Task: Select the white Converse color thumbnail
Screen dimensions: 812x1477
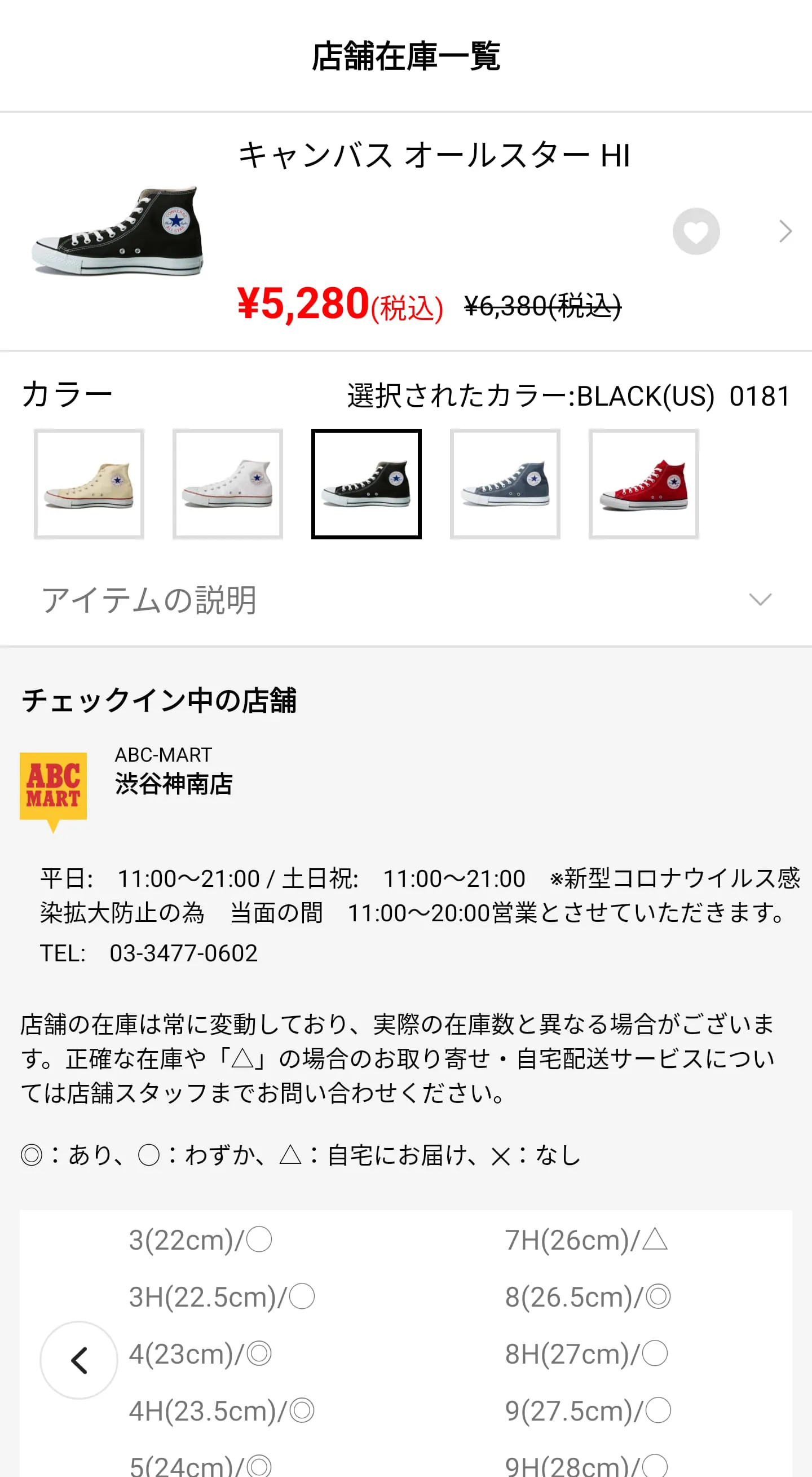Action: tap(227, 483)
